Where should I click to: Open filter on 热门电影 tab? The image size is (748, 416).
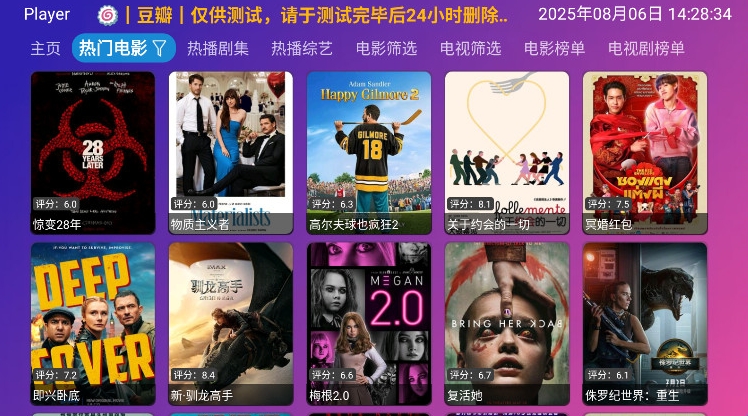pos(159,48)
